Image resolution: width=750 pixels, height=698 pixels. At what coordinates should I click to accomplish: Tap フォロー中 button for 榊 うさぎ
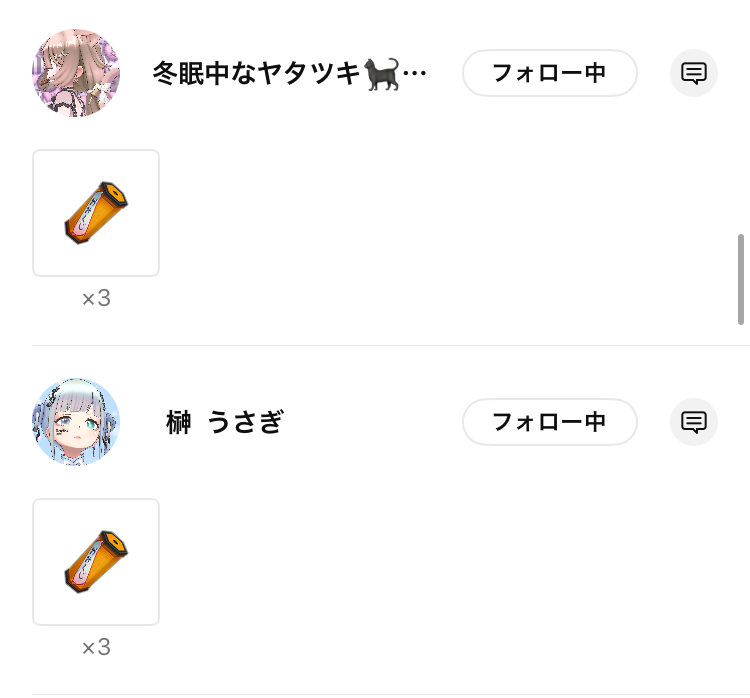click(549, 422)
